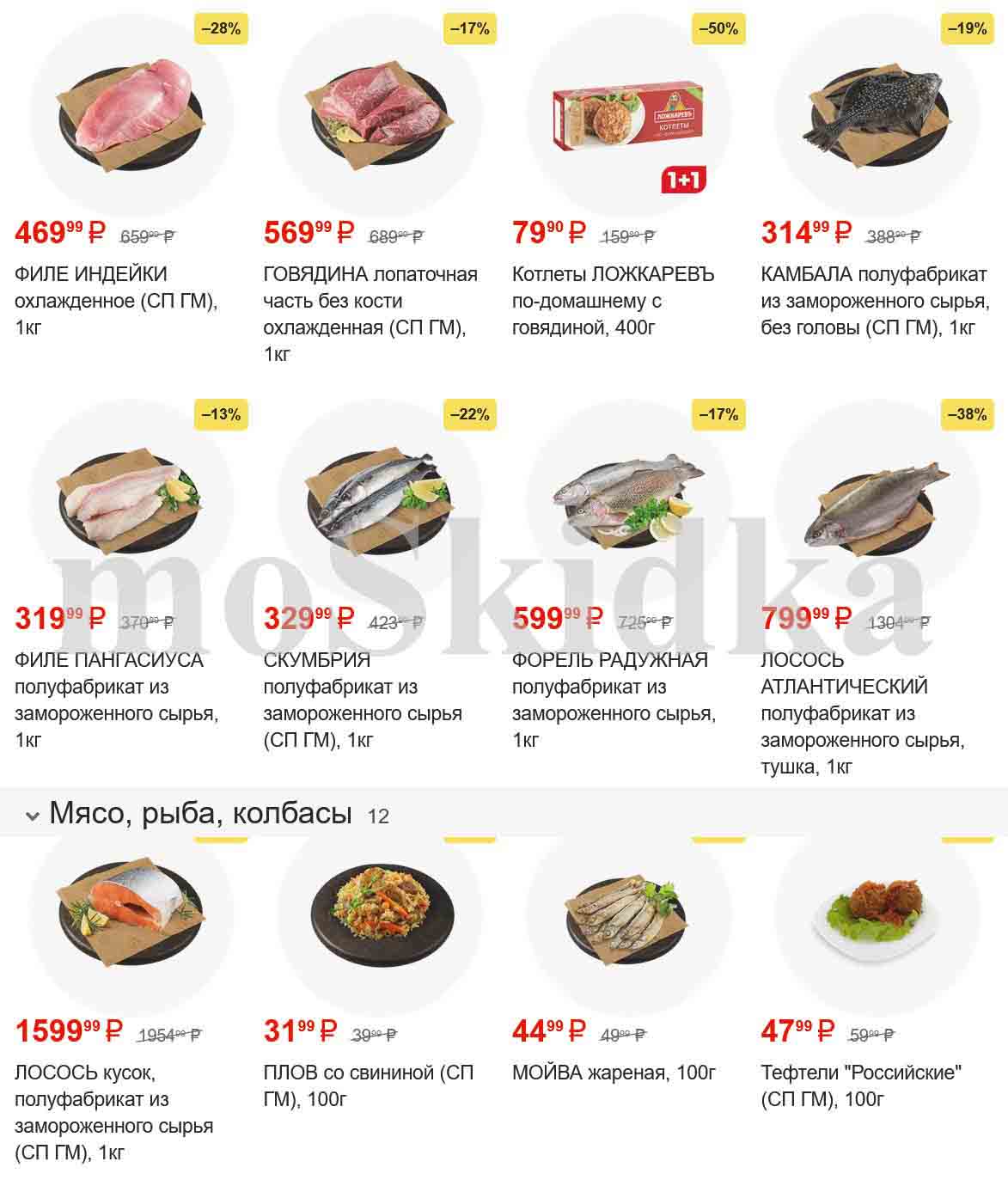Screen dimensions: 1008x1186
Task: Select the КАМБАЛА полуфабрикат product
Action: click(x=874, y=300)
